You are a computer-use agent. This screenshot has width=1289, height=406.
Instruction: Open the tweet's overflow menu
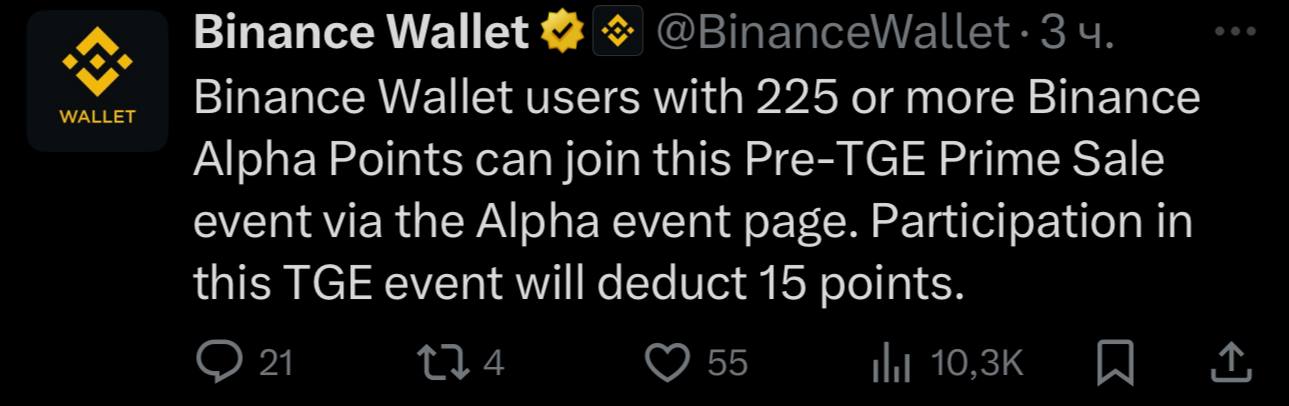1232,31
